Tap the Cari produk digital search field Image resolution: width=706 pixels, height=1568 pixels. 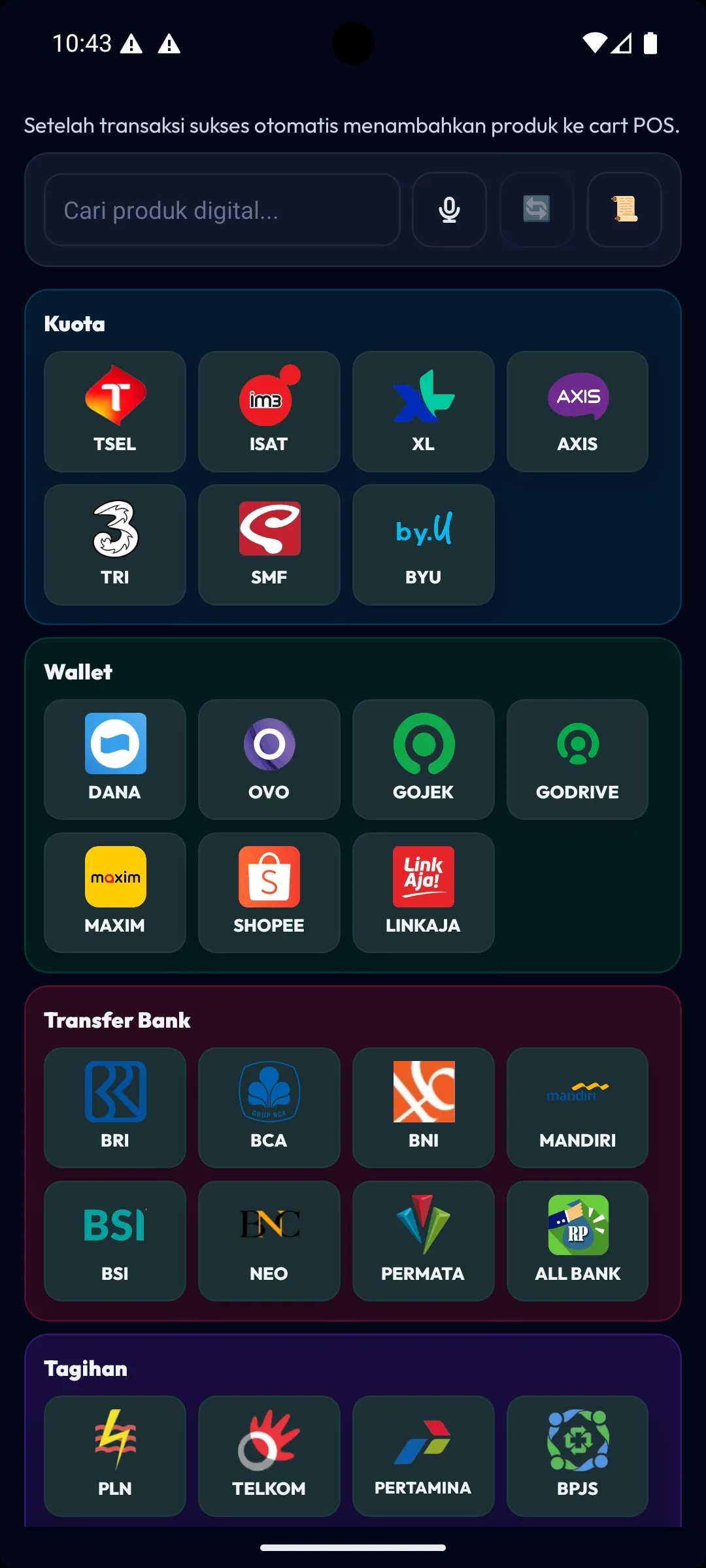point(222,210)
